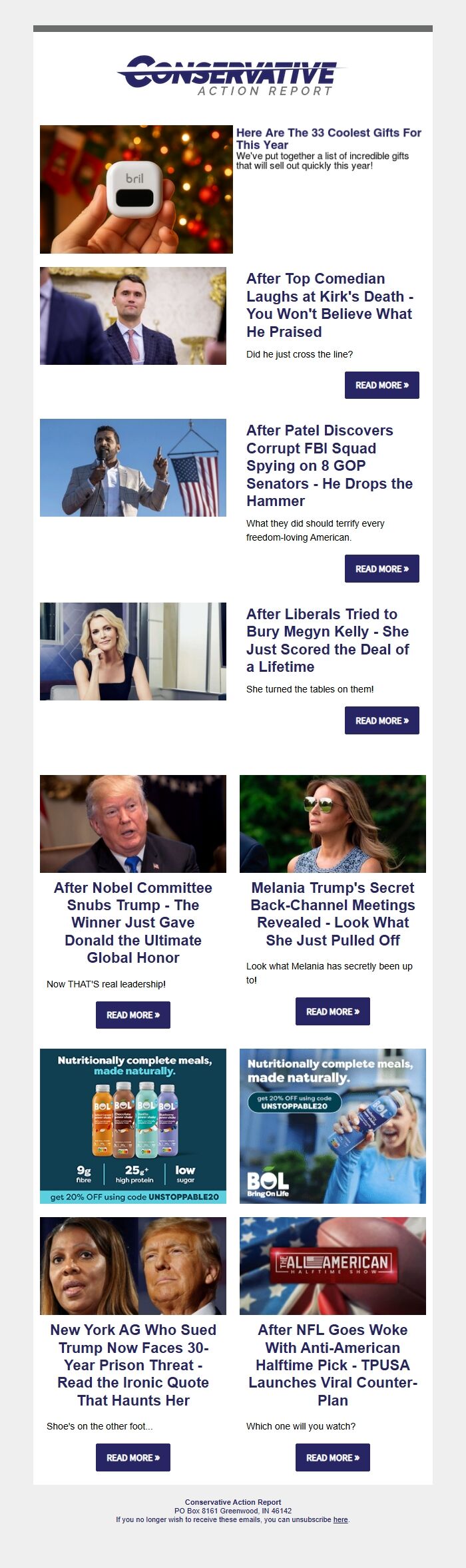Read more about the comedian and Kirk story
The image size is (466, 1568).
pyautogui.click(x=381, y=385)
